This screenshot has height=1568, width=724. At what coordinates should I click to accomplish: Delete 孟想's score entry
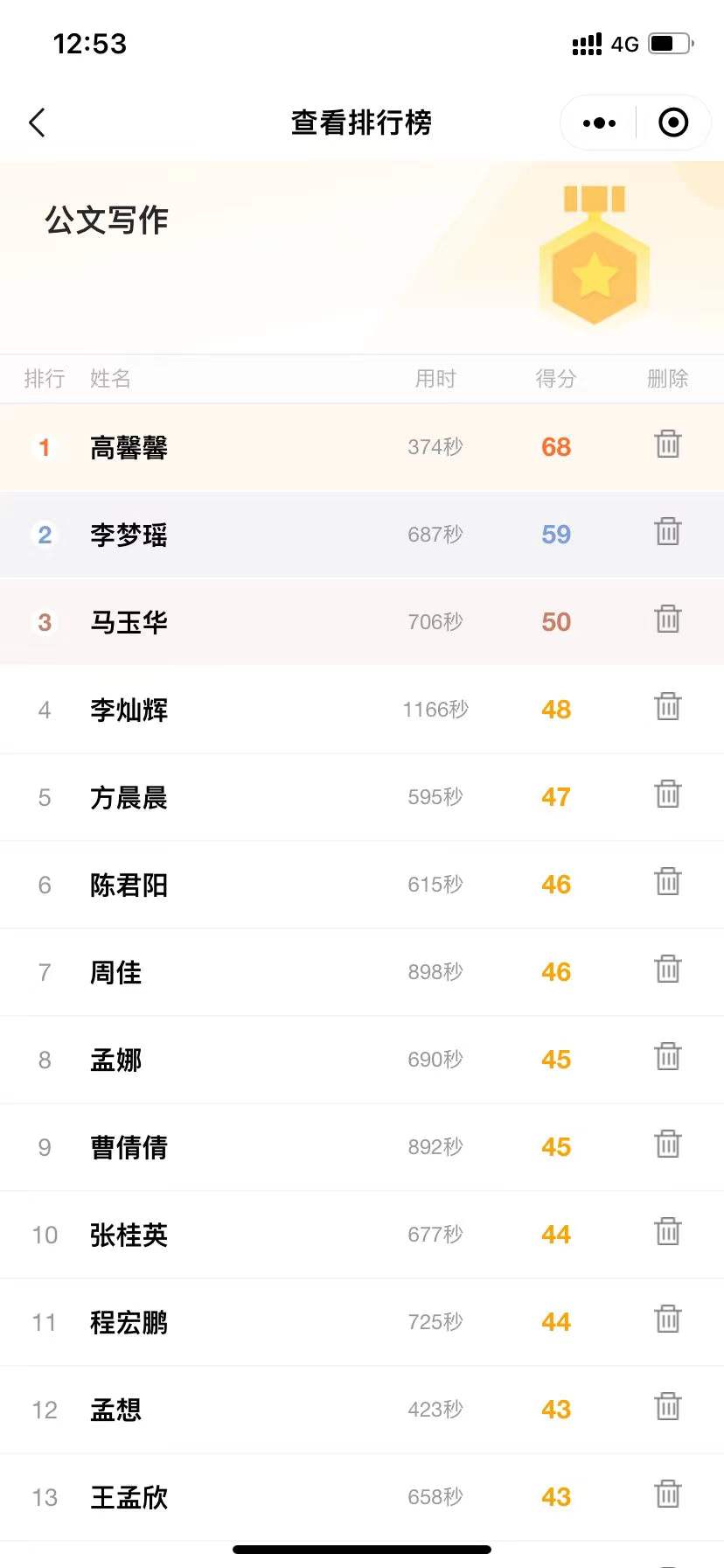pos(668,1407)
